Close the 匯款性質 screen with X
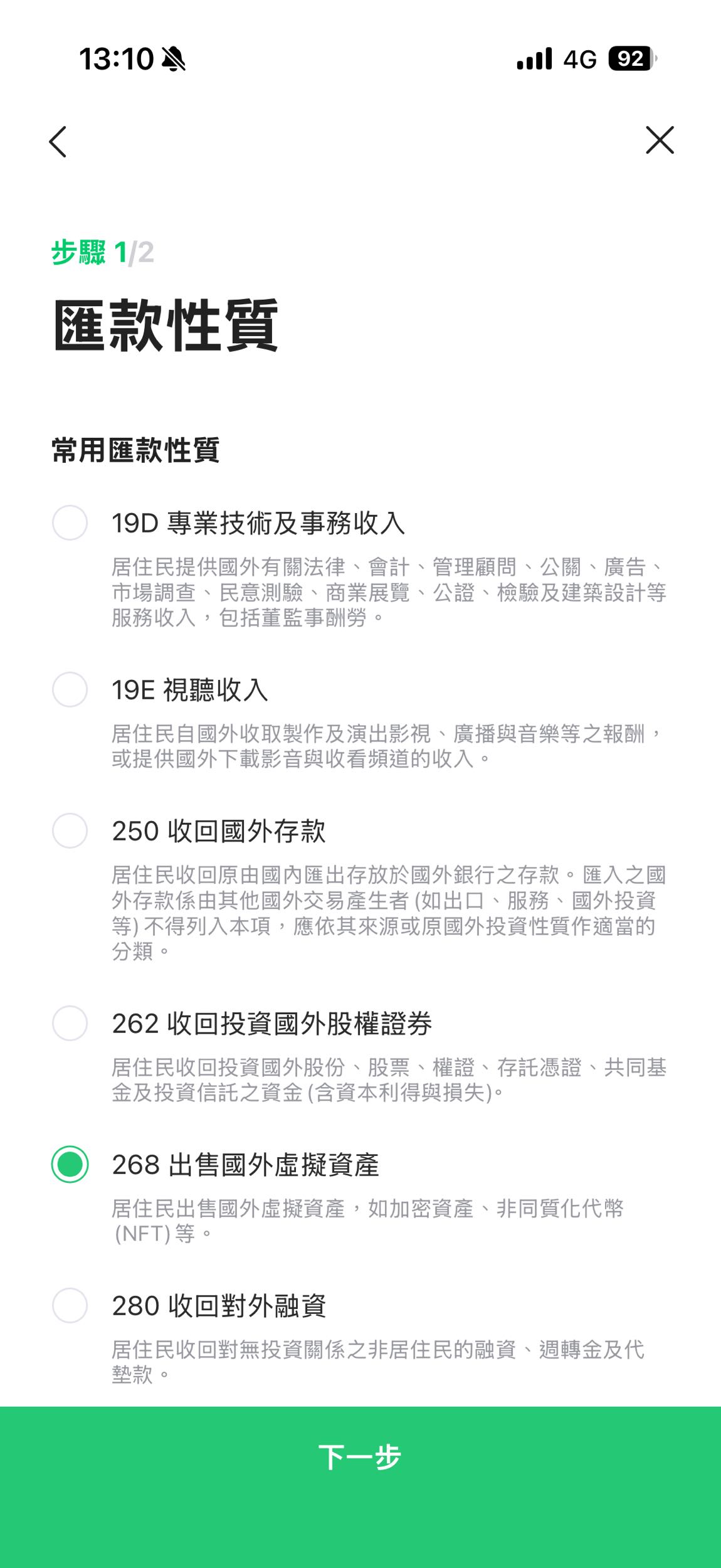Viewport: 721px width, 1568px height. click(660, 140)
